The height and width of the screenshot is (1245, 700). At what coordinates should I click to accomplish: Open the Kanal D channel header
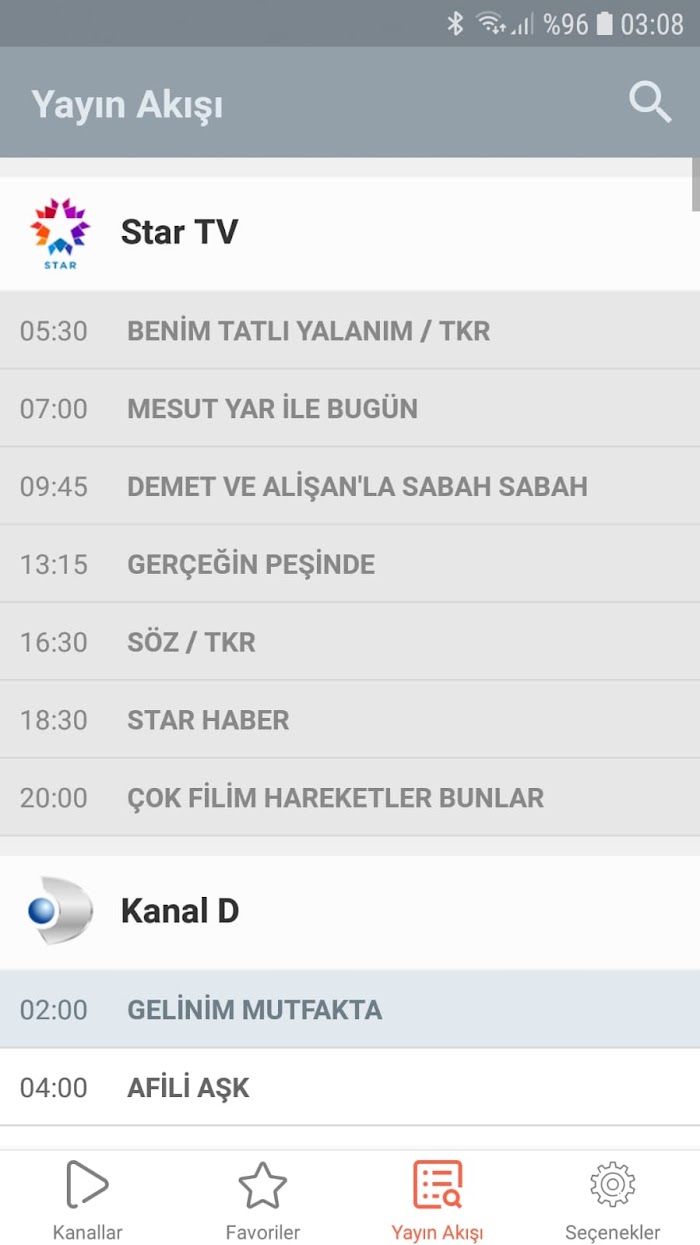click(x=350, y=912)
